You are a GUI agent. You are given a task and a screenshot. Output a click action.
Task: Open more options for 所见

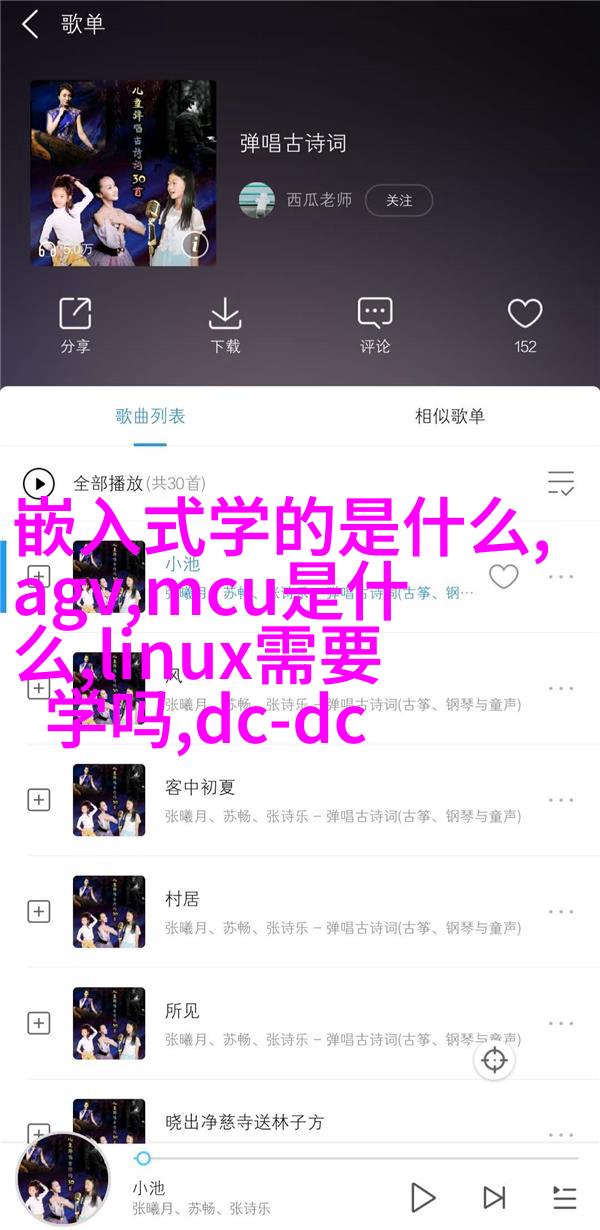click(x=561, y=1023)
